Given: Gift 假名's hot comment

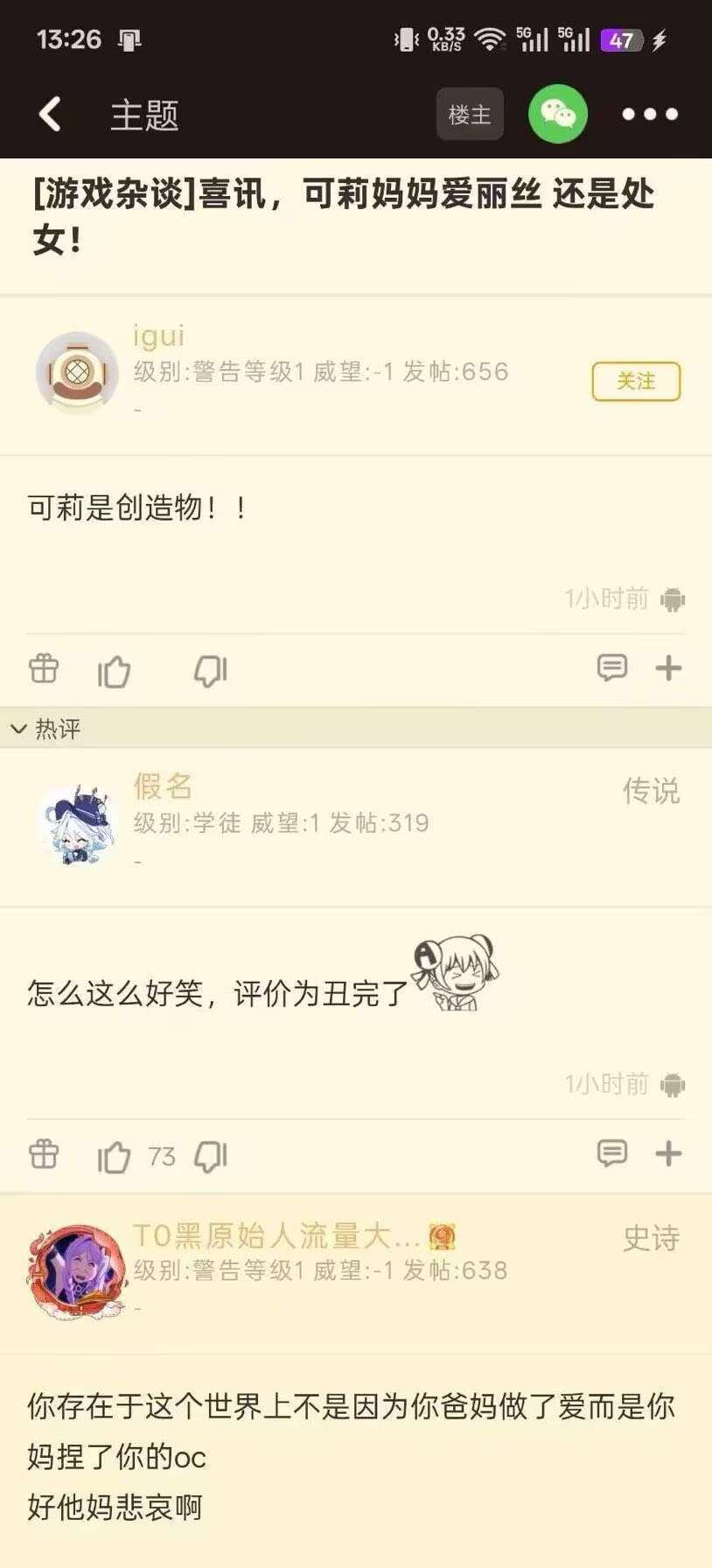Looking at the screenshot, I should 44,1155.
